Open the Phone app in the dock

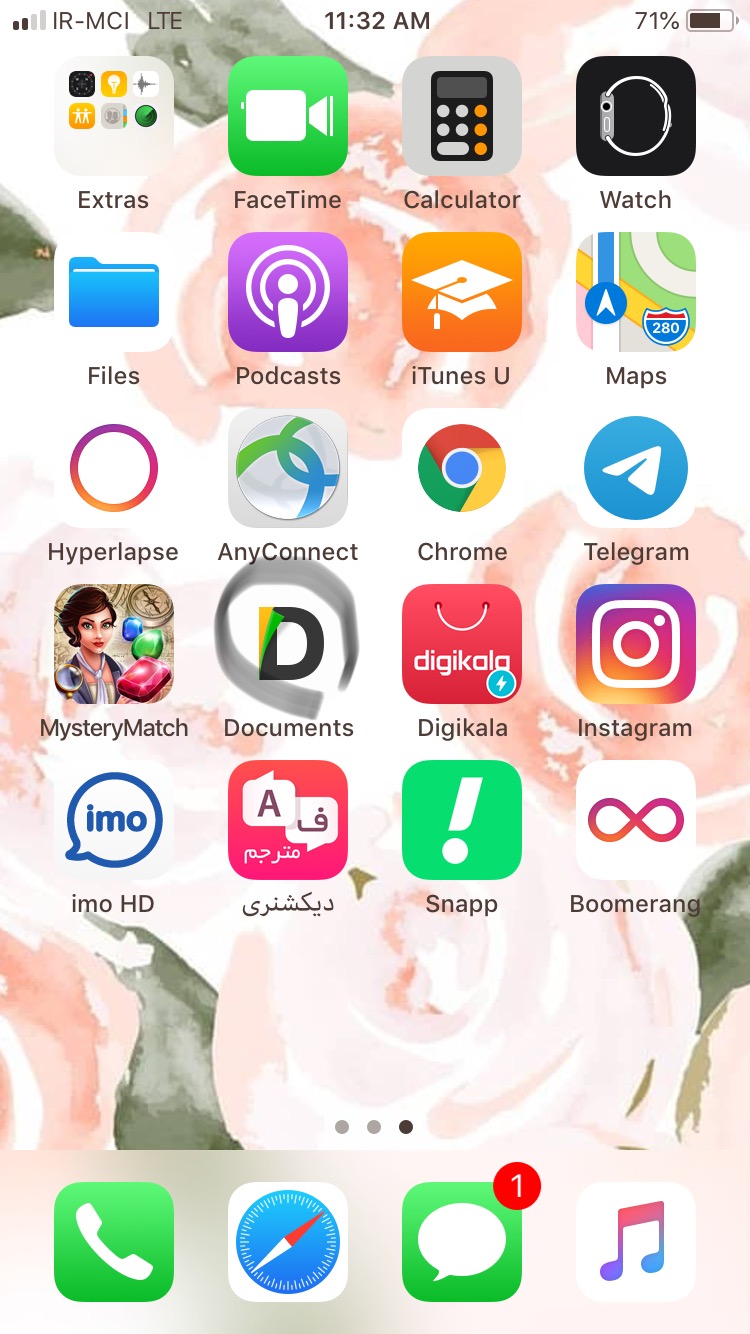113,1242
